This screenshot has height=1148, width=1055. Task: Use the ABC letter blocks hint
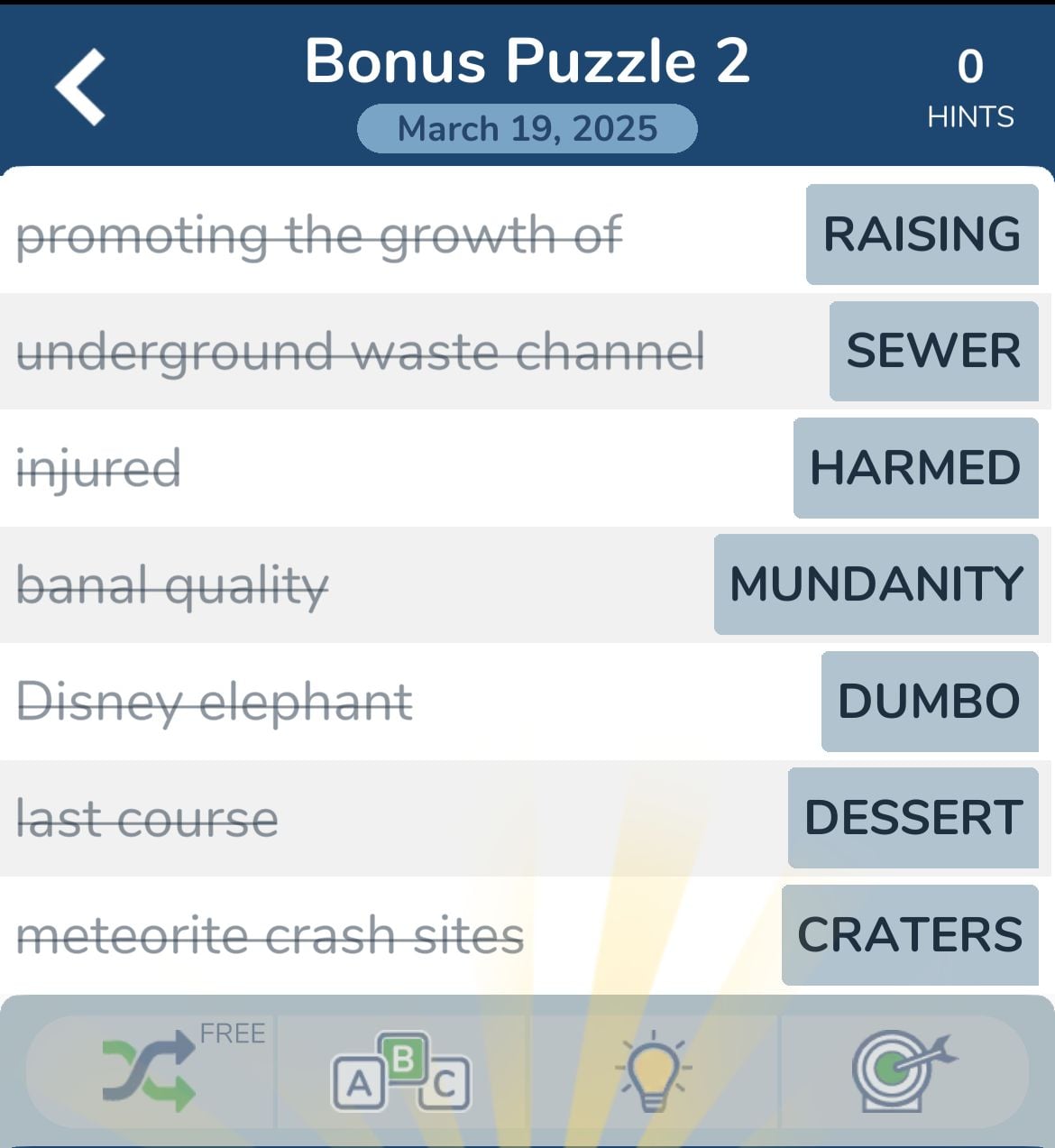tap(401, 1071)
